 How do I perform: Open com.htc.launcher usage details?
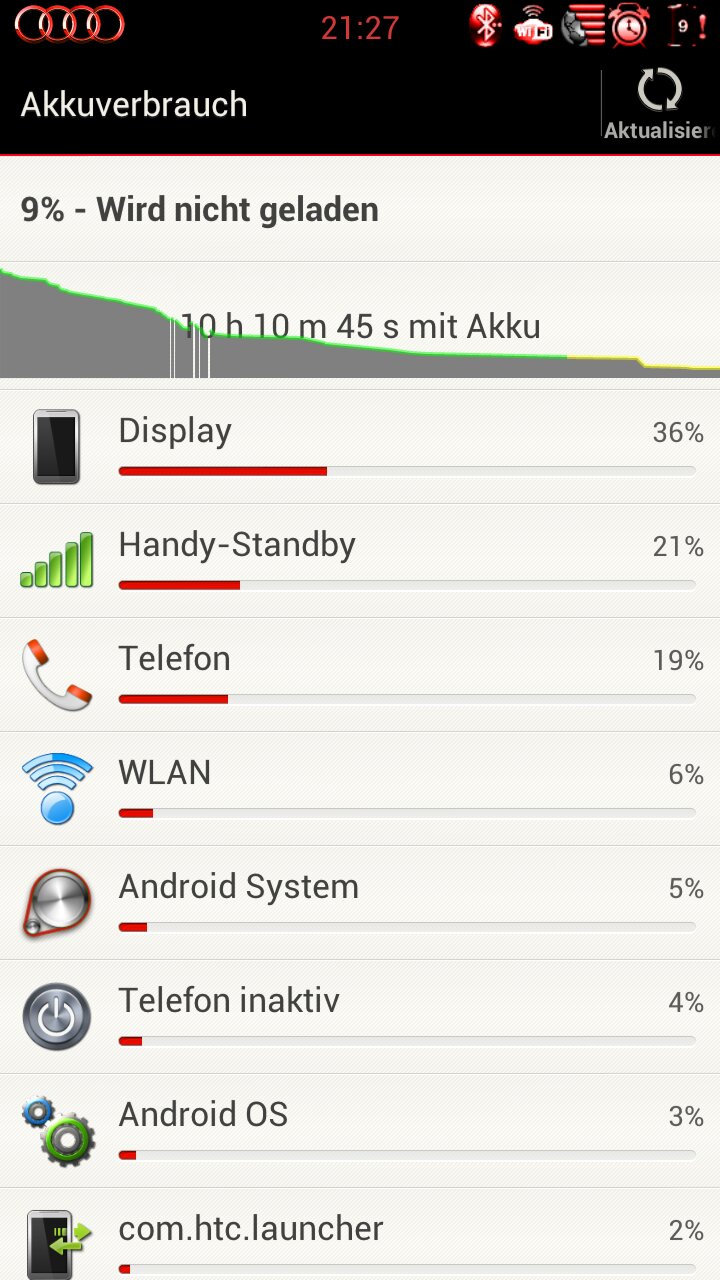tap(360, 1234)
